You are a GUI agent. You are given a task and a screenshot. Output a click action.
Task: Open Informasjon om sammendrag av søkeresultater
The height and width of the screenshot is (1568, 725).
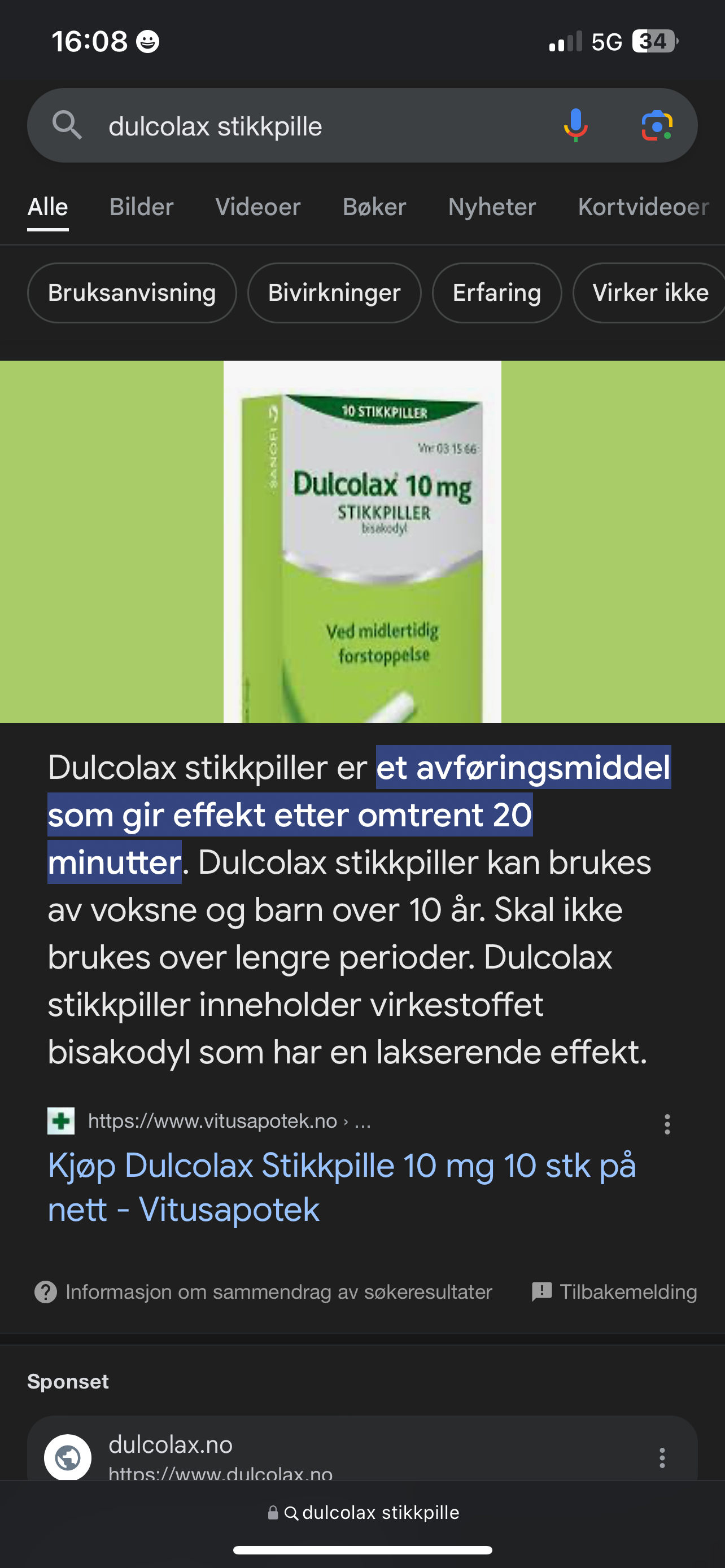coord(263,1291)
